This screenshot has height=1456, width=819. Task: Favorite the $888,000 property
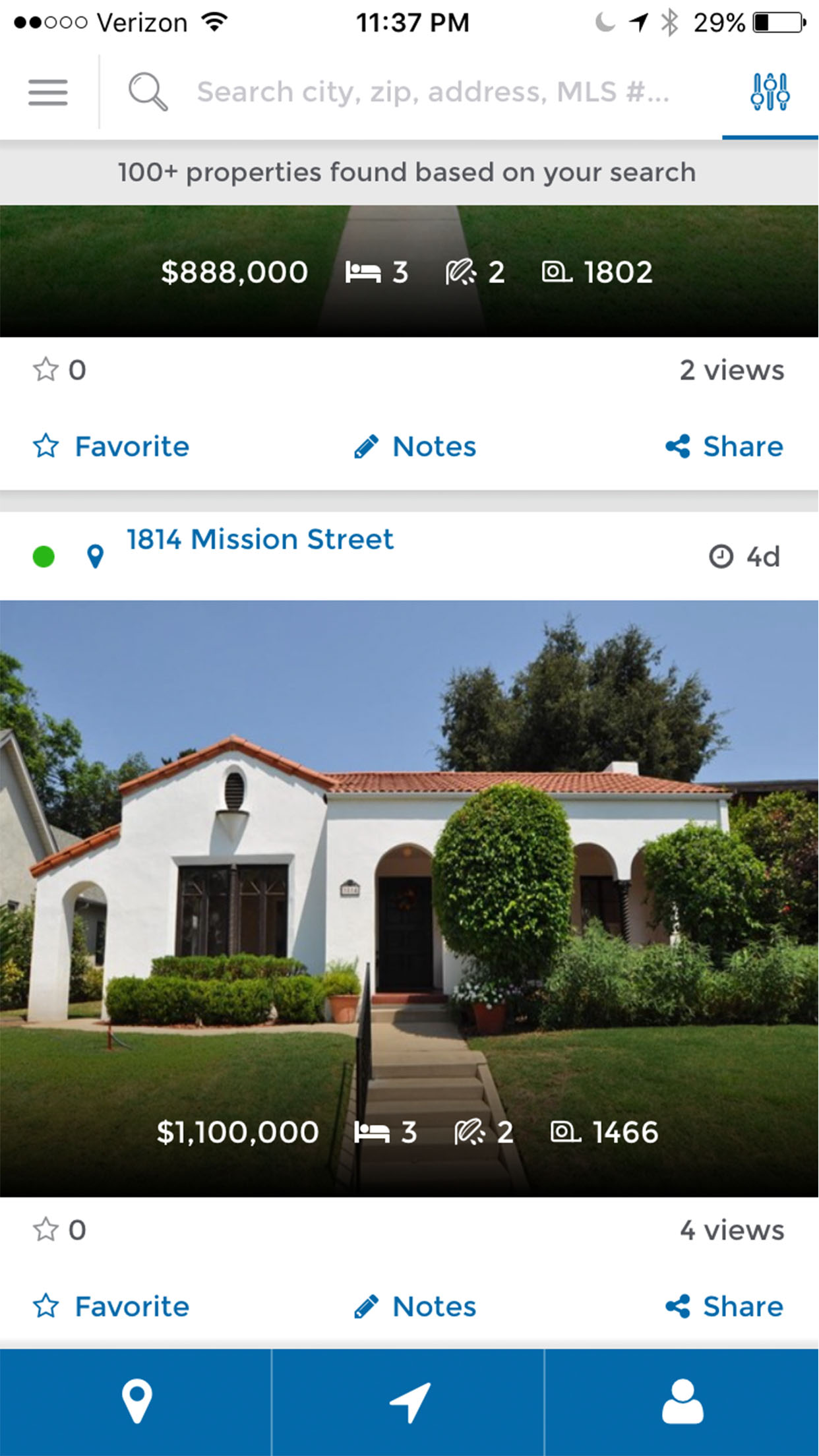[x=111, y=446]
